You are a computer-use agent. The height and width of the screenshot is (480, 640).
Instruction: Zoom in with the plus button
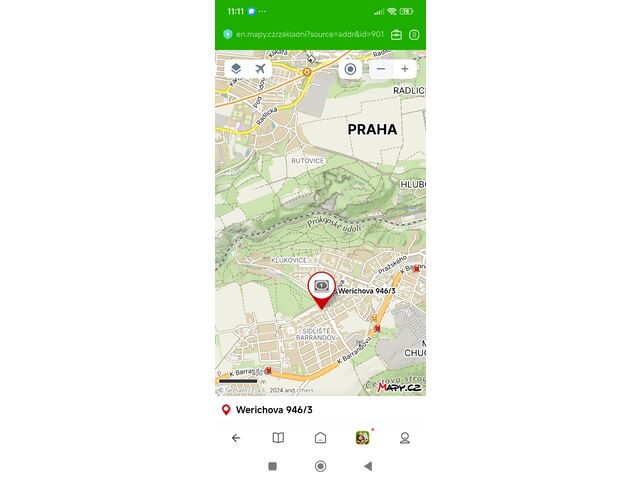click(x=404, y=69)
